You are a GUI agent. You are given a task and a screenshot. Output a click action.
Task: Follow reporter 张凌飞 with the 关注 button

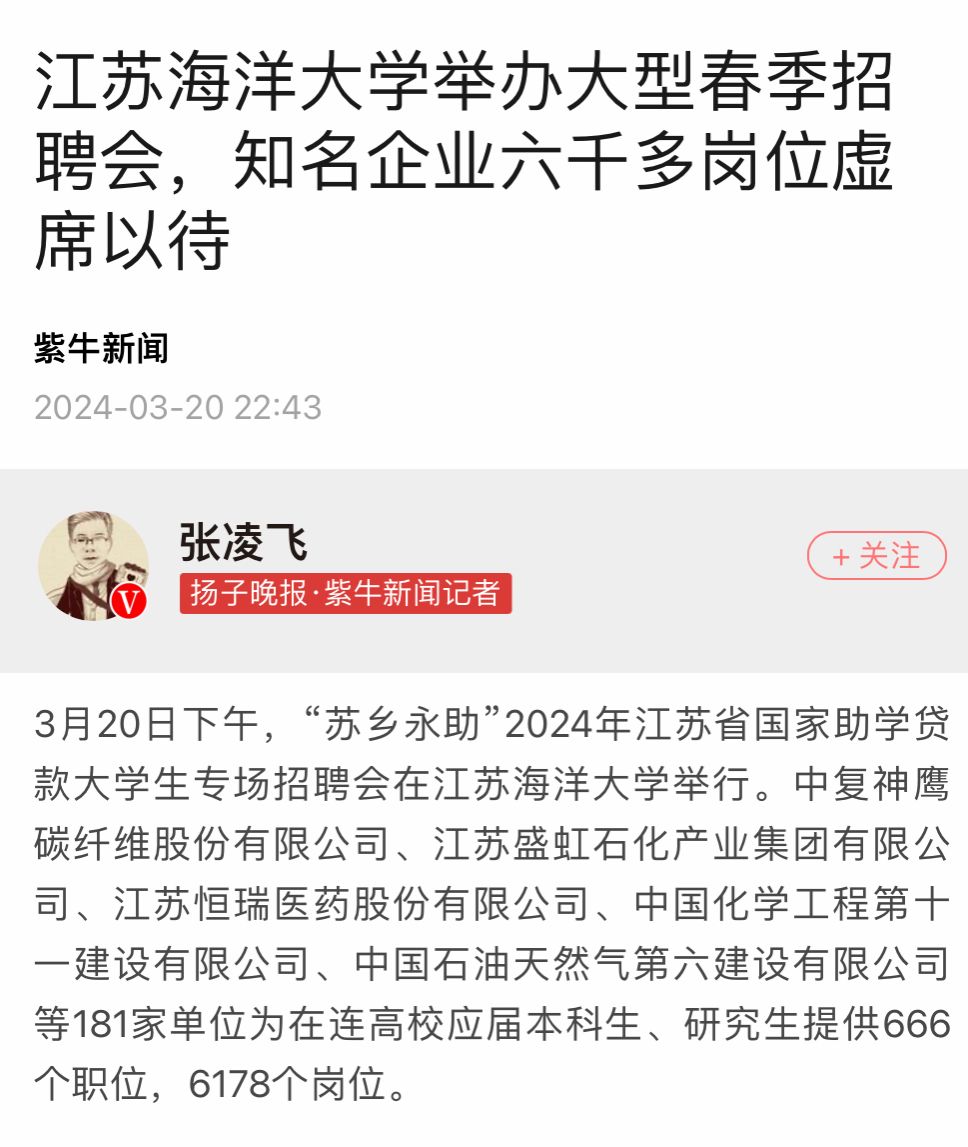tap(876, 556)
